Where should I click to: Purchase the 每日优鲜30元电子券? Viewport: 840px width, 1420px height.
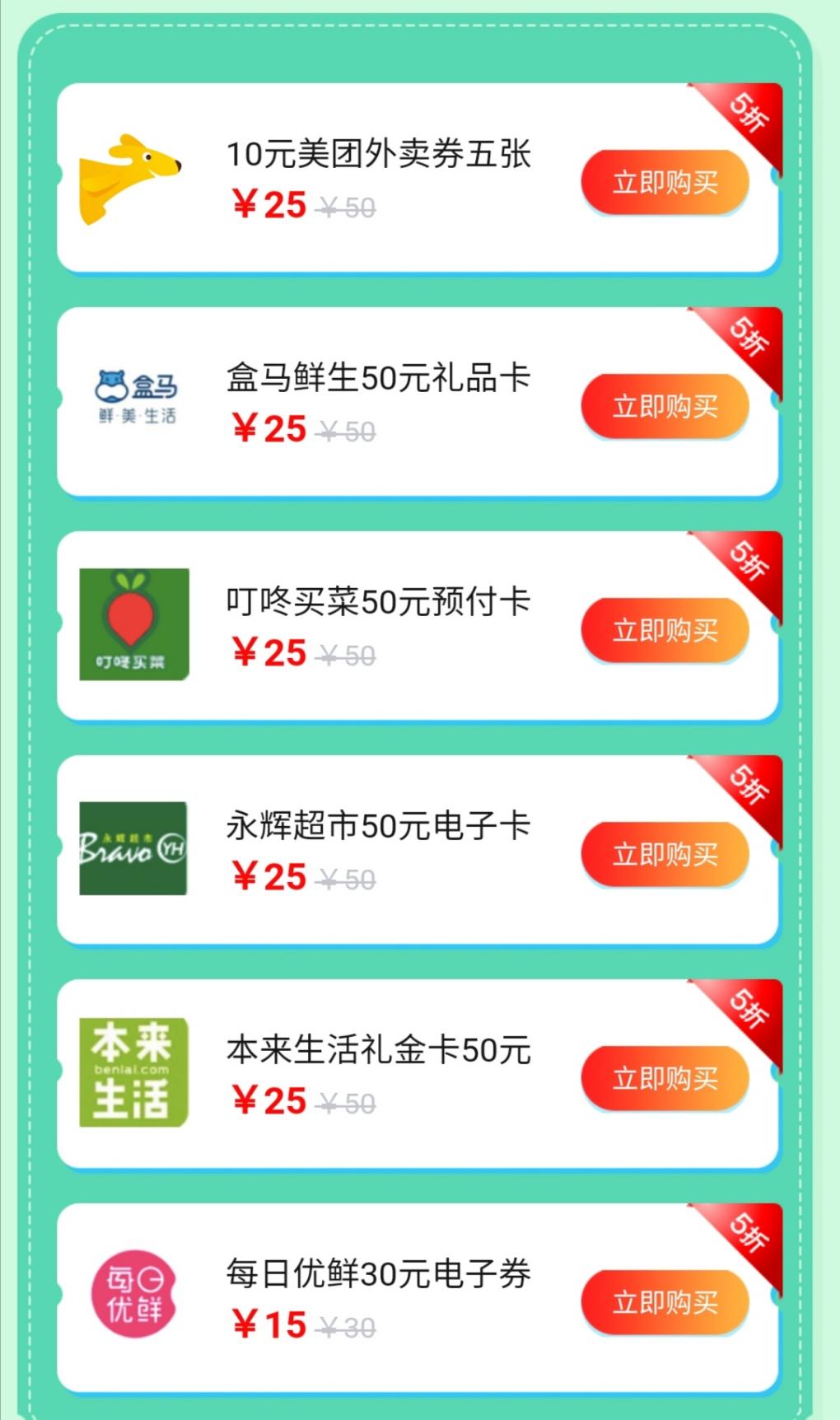click(665, 1302)
